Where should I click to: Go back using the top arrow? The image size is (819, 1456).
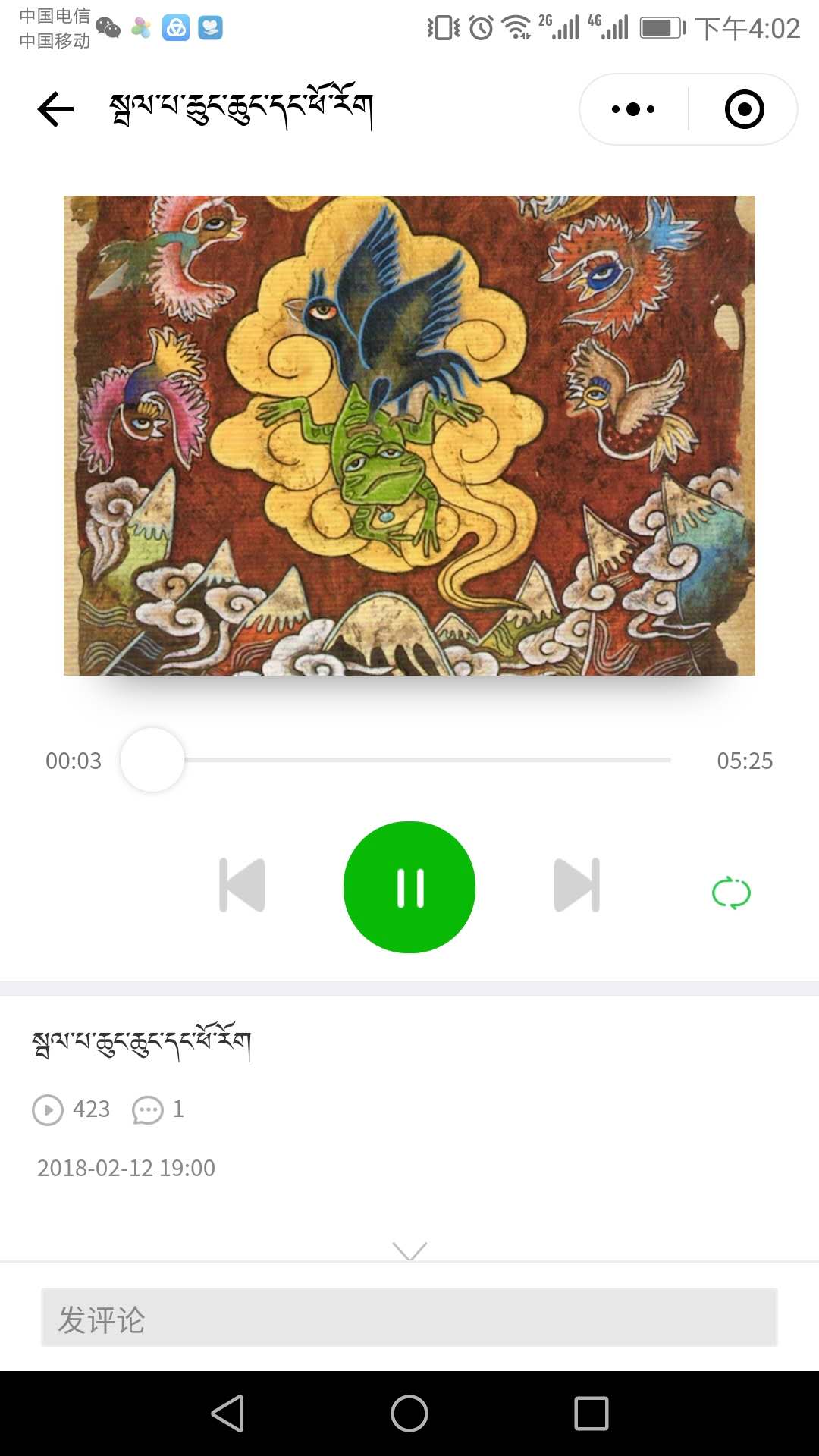coord(55,109)
